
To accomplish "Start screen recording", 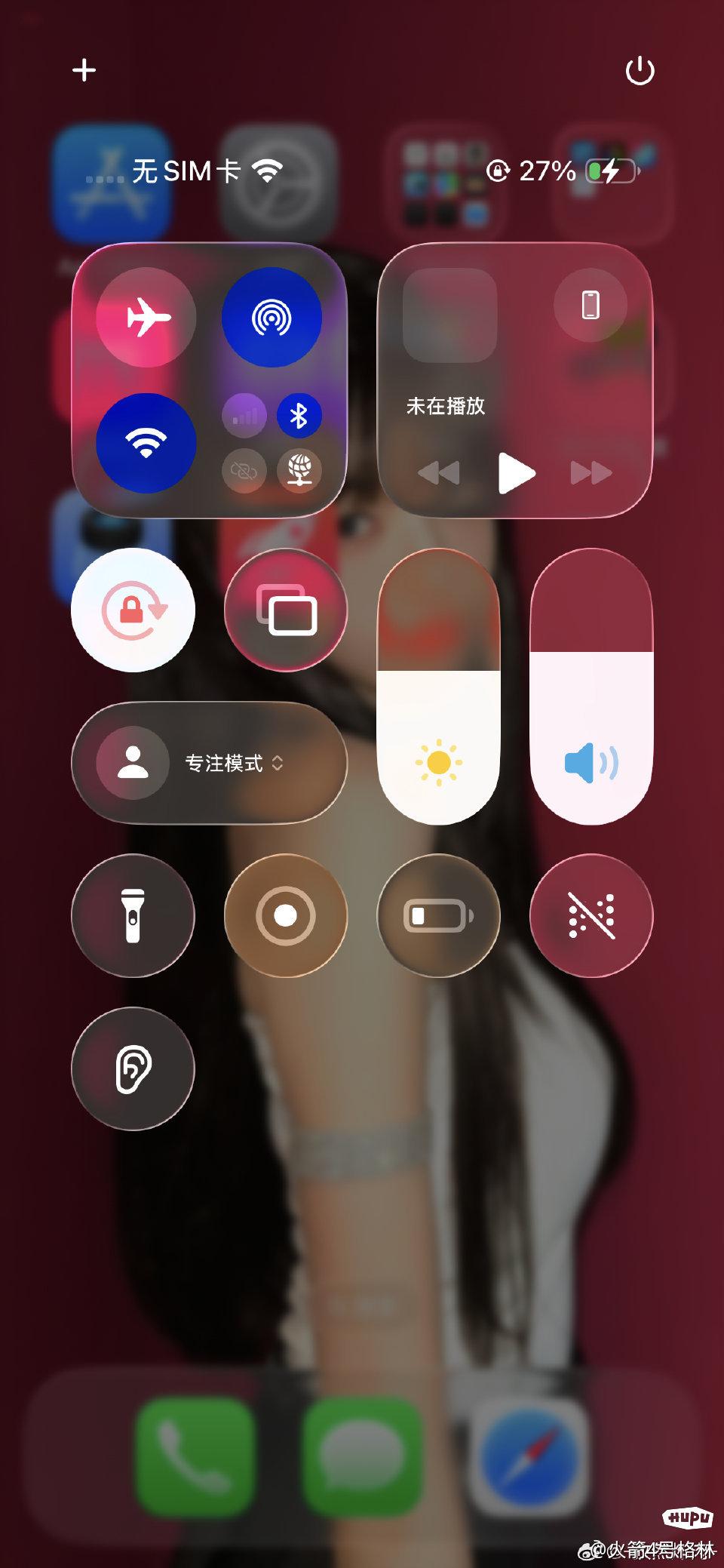I will coord(286,915).
